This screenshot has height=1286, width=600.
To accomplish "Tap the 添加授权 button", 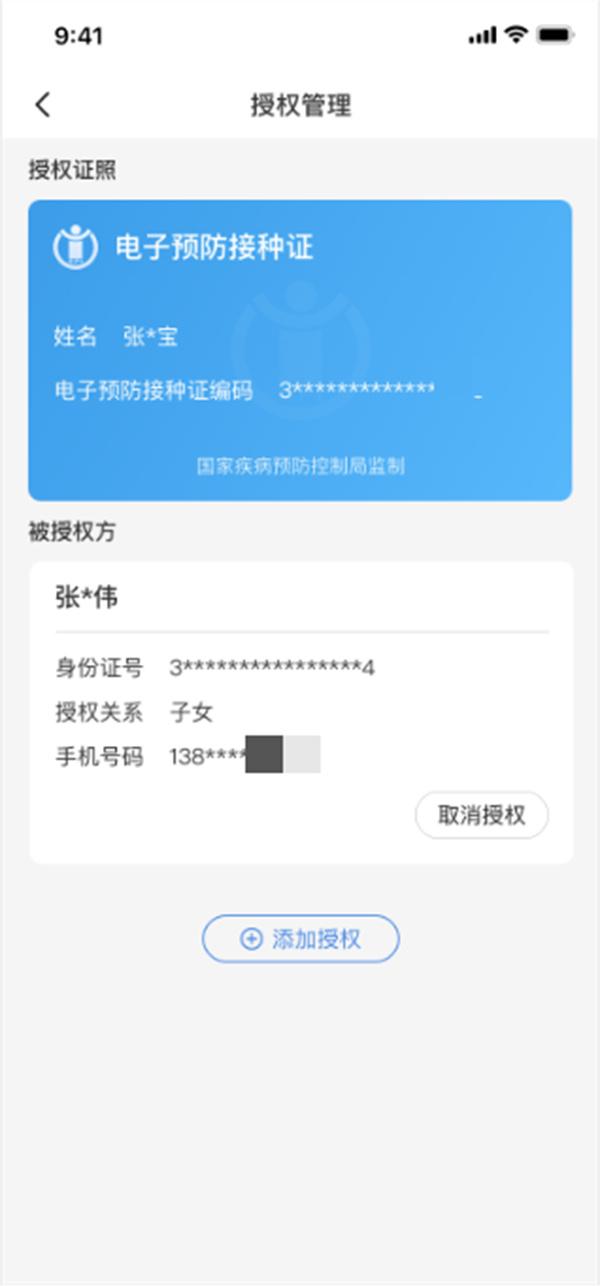I will point(301,939).
